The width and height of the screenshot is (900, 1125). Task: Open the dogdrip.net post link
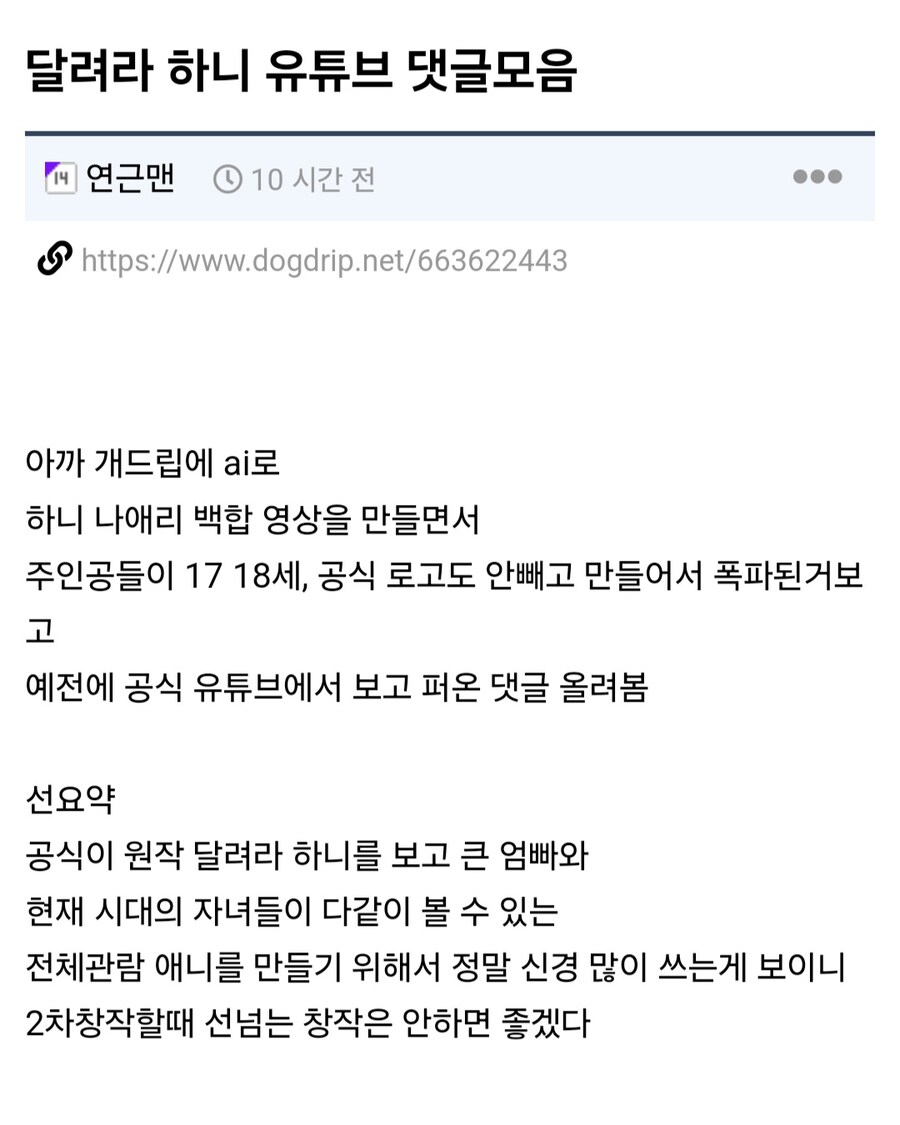323,261
